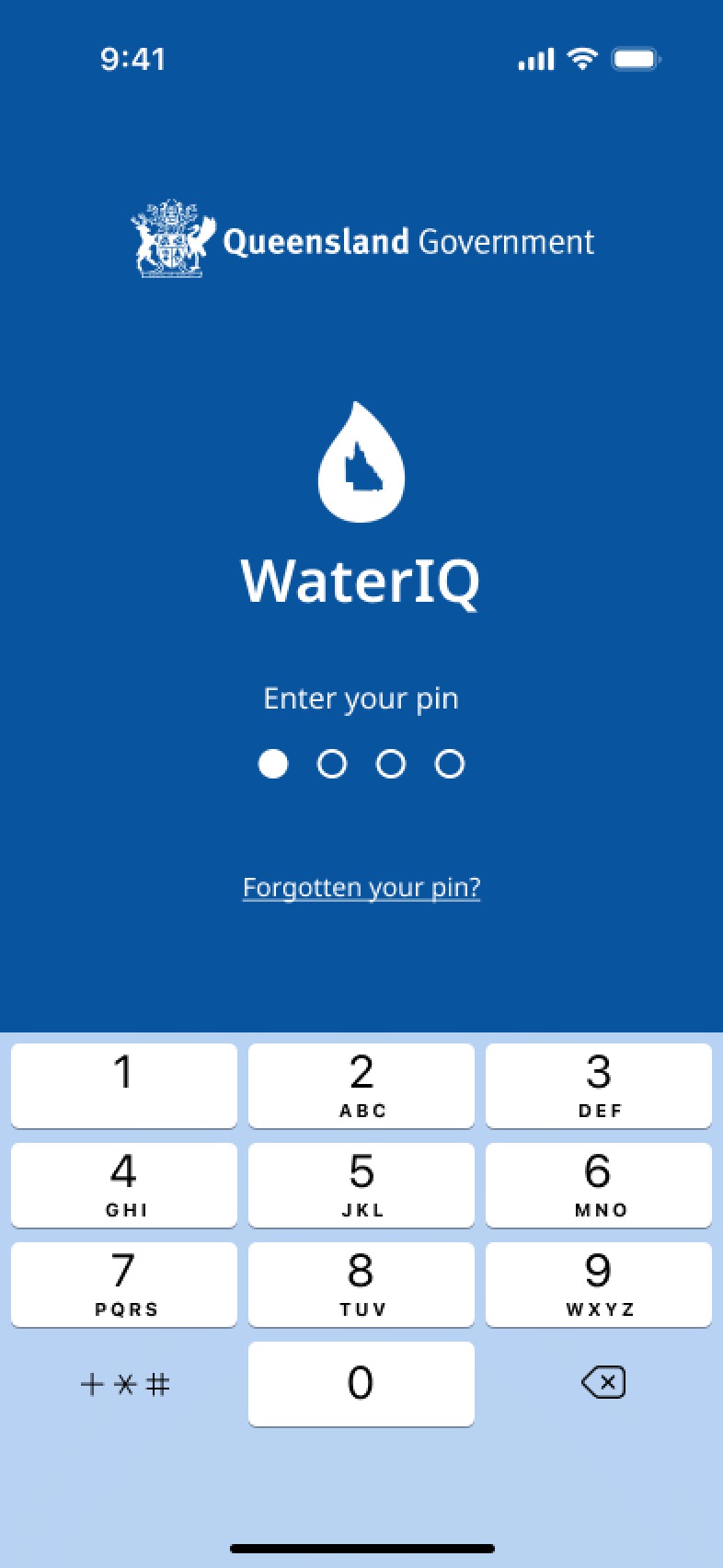This screenshot has height=1568, width=723.
Task: Enter digit 5 JKL
Action: [361, 1184]
